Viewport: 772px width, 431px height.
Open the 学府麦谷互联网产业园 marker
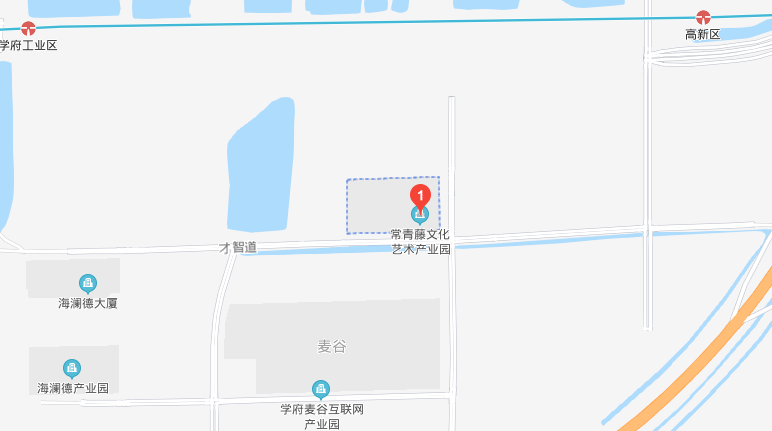tap(321, 389)
